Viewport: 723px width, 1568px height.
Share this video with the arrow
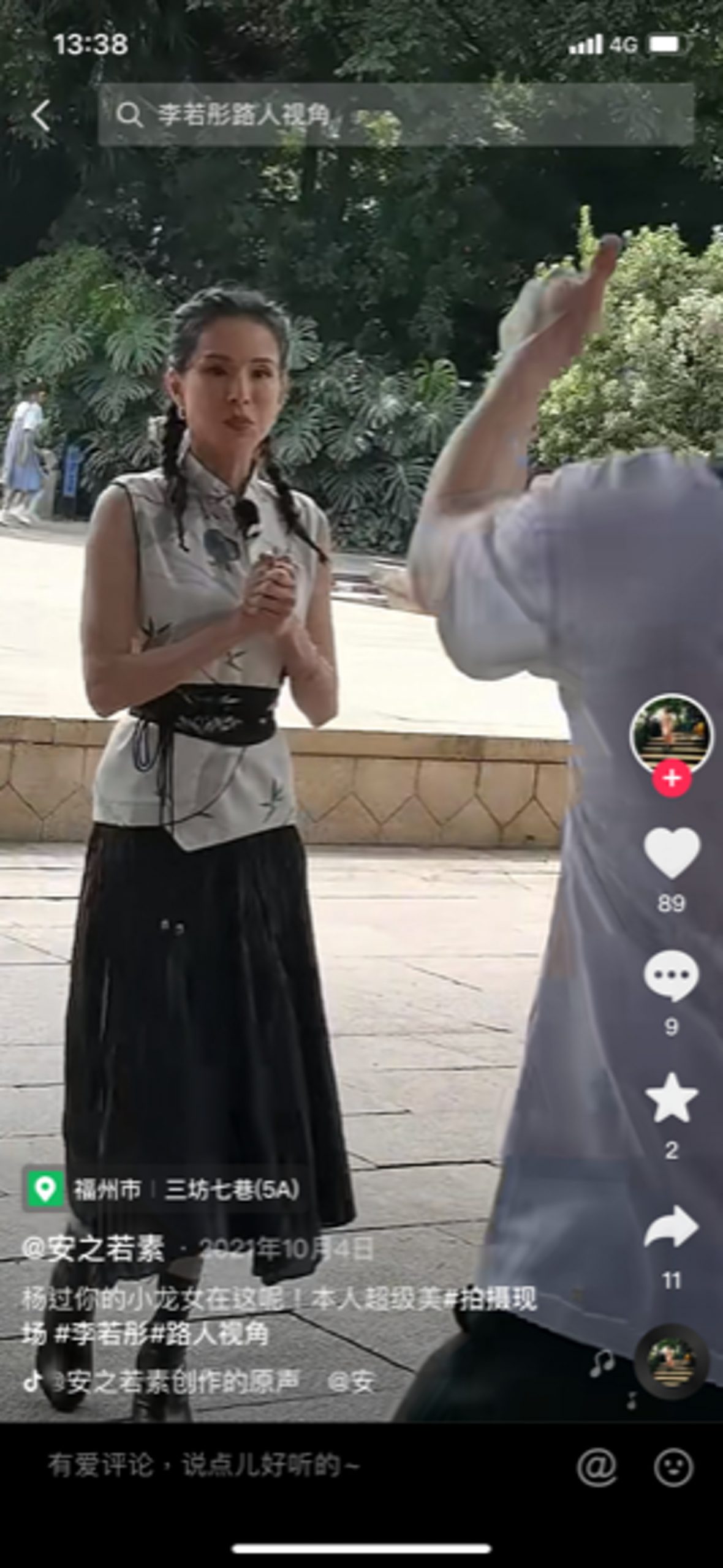pos(672,1227)
